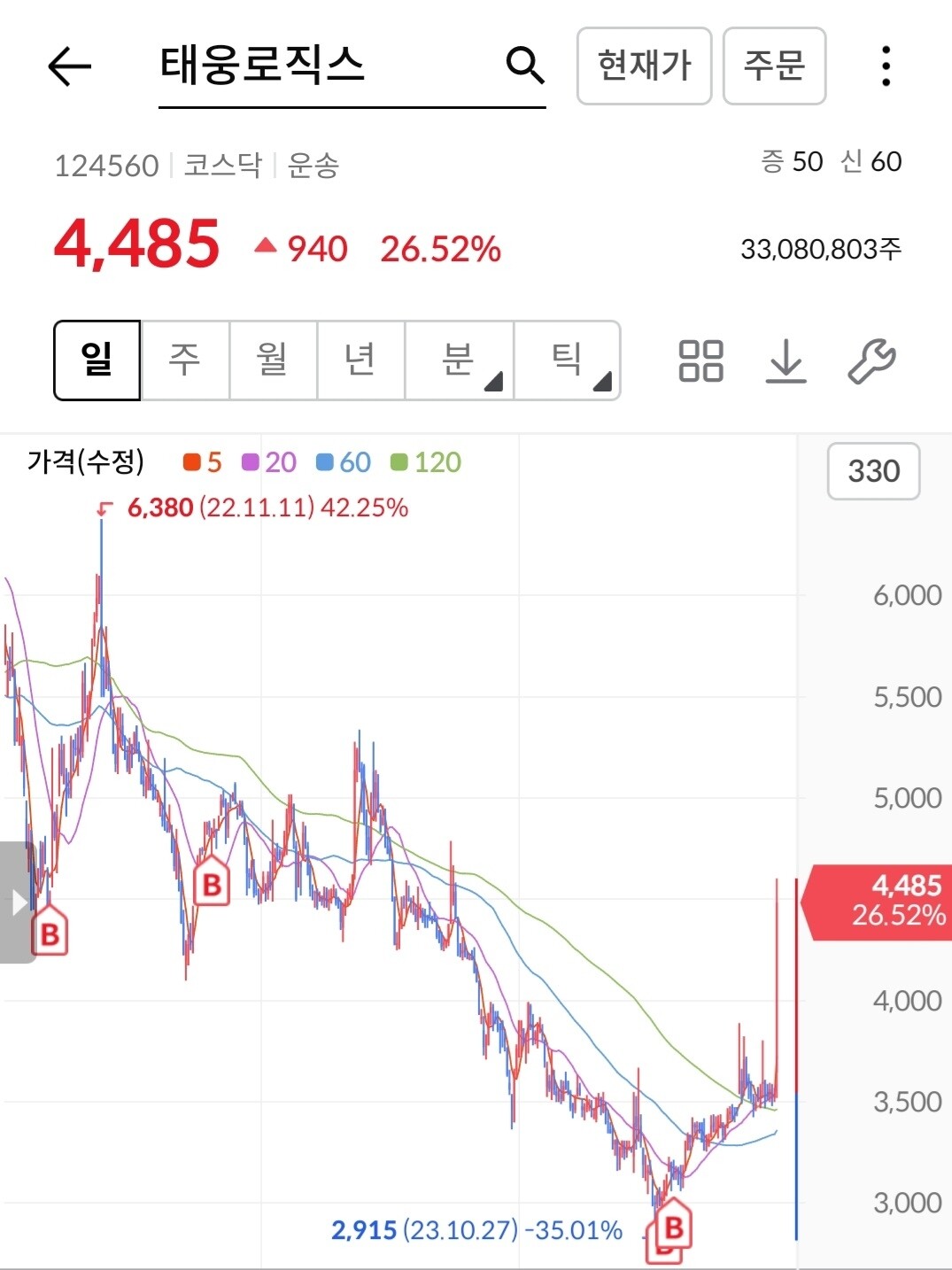
Task: Toggle the 5-day moving average legend
Action: [202, 461]
